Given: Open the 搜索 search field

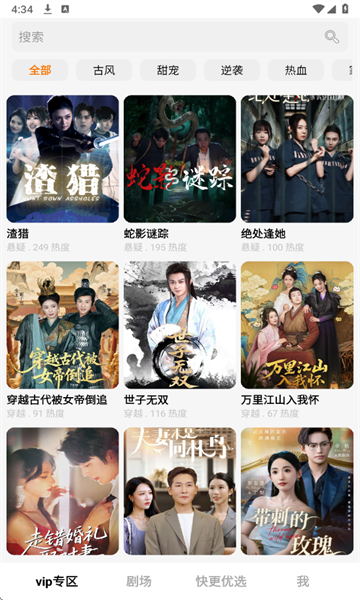Looking at the screenshot, I should click(180, 37).
